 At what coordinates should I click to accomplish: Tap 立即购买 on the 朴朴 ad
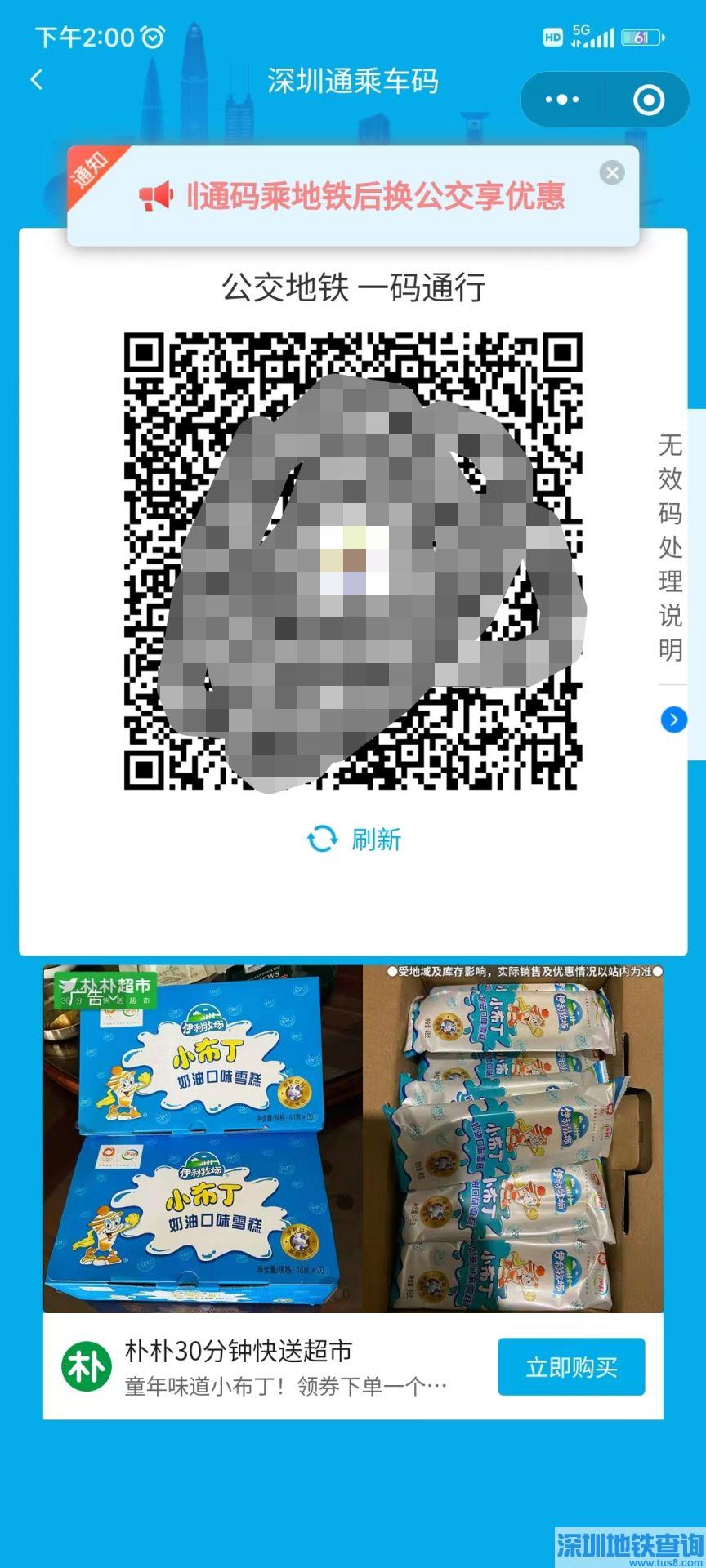point(571,1367)
